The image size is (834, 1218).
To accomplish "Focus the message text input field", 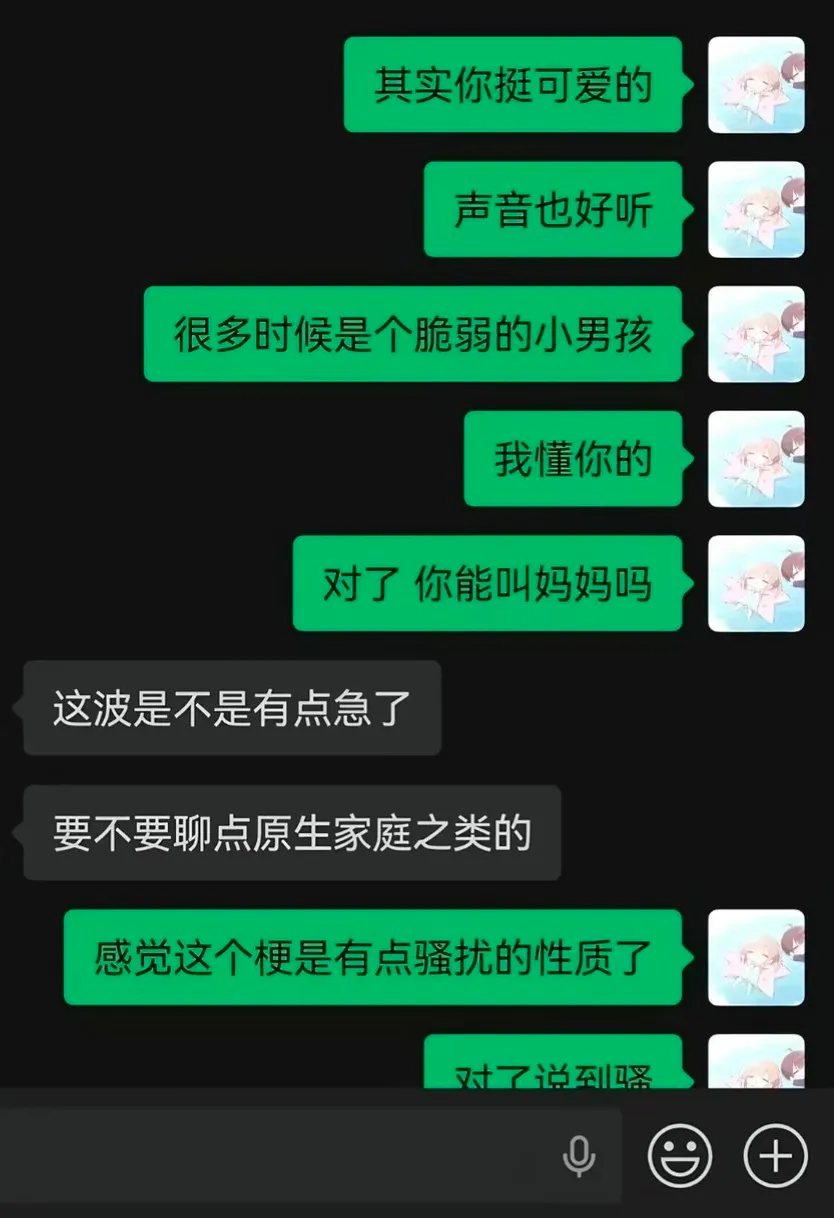I will pos(310,1155).
